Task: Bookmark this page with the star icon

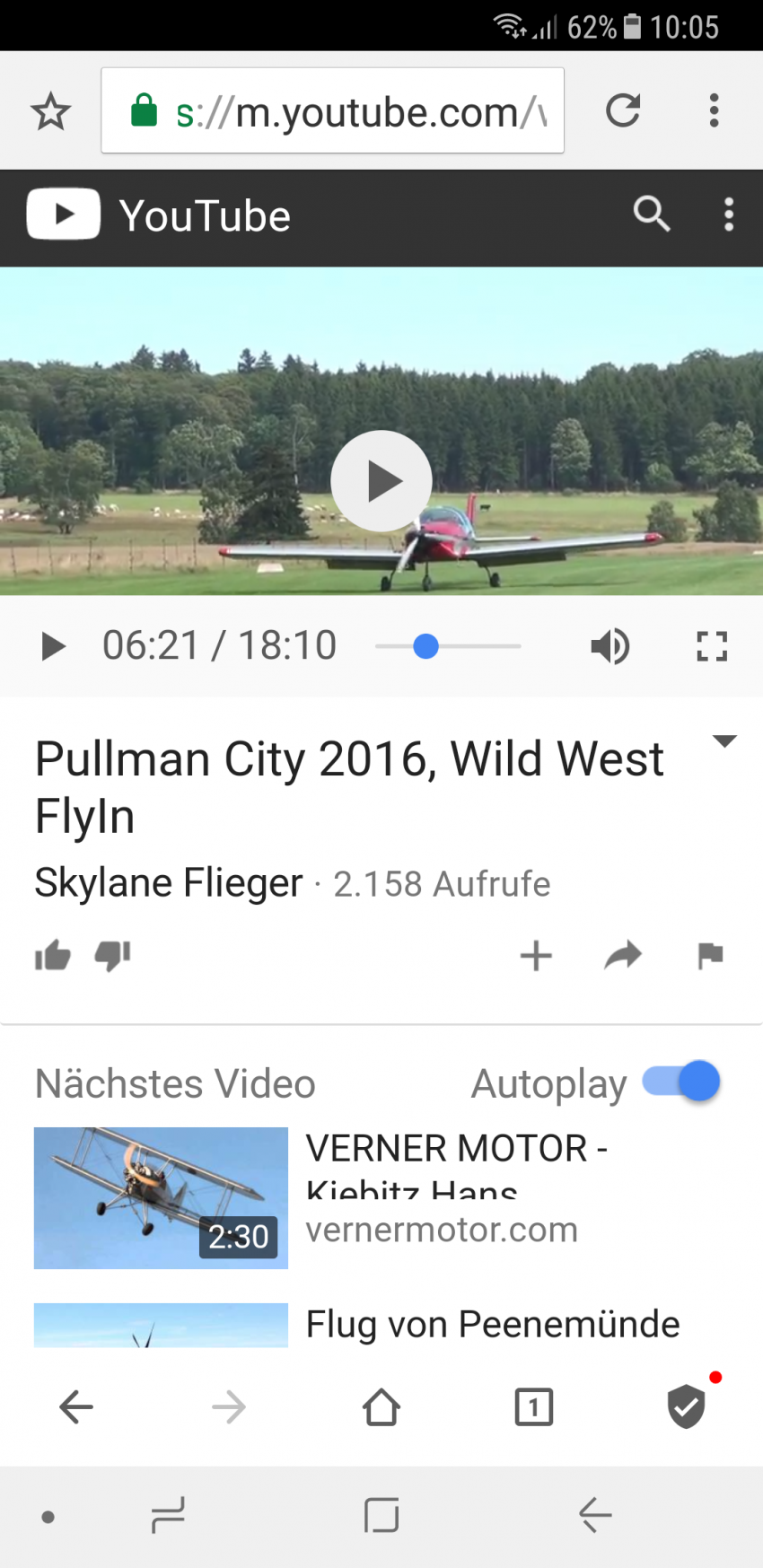Action: coord(50,111)
